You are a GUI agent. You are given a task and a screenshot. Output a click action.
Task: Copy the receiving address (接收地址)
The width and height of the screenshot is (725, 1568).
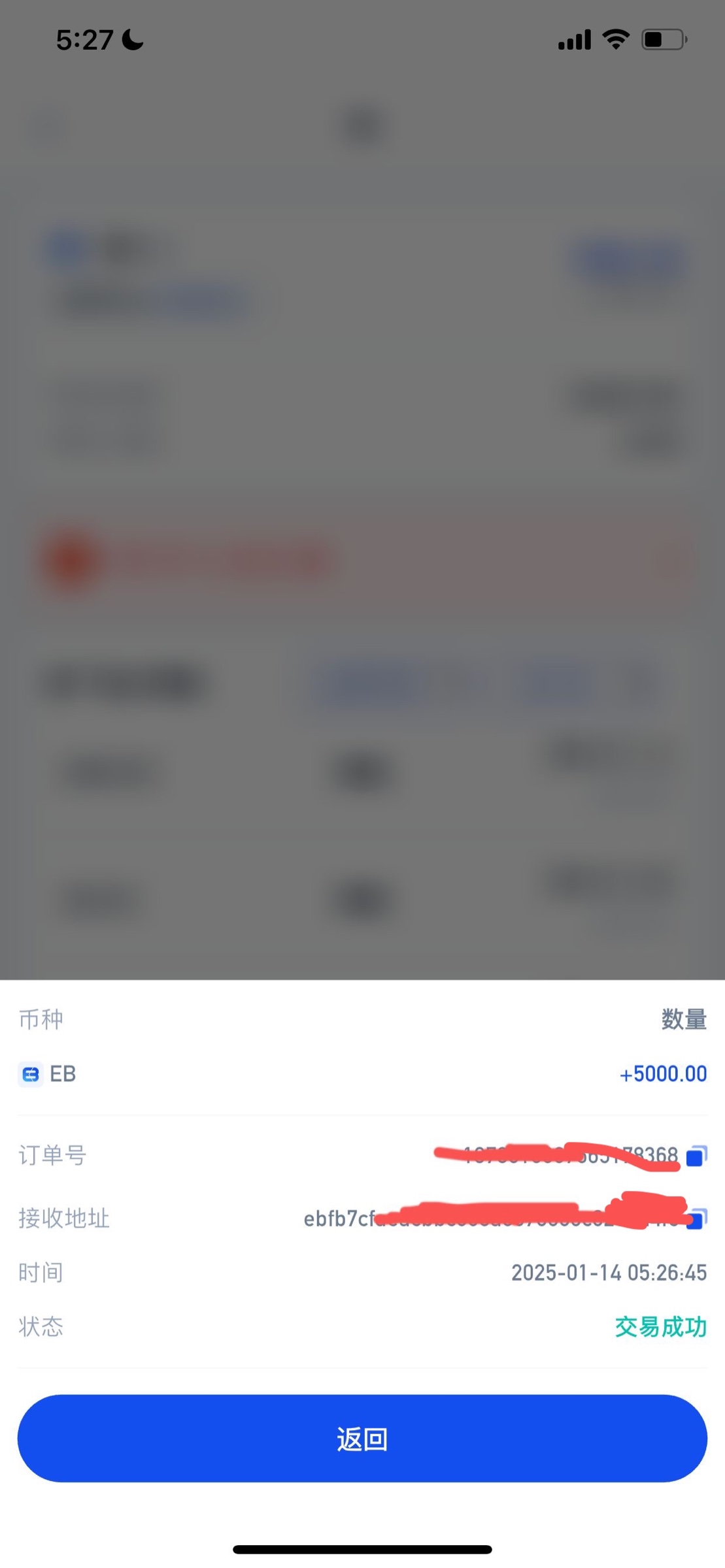pos(697,1218)
